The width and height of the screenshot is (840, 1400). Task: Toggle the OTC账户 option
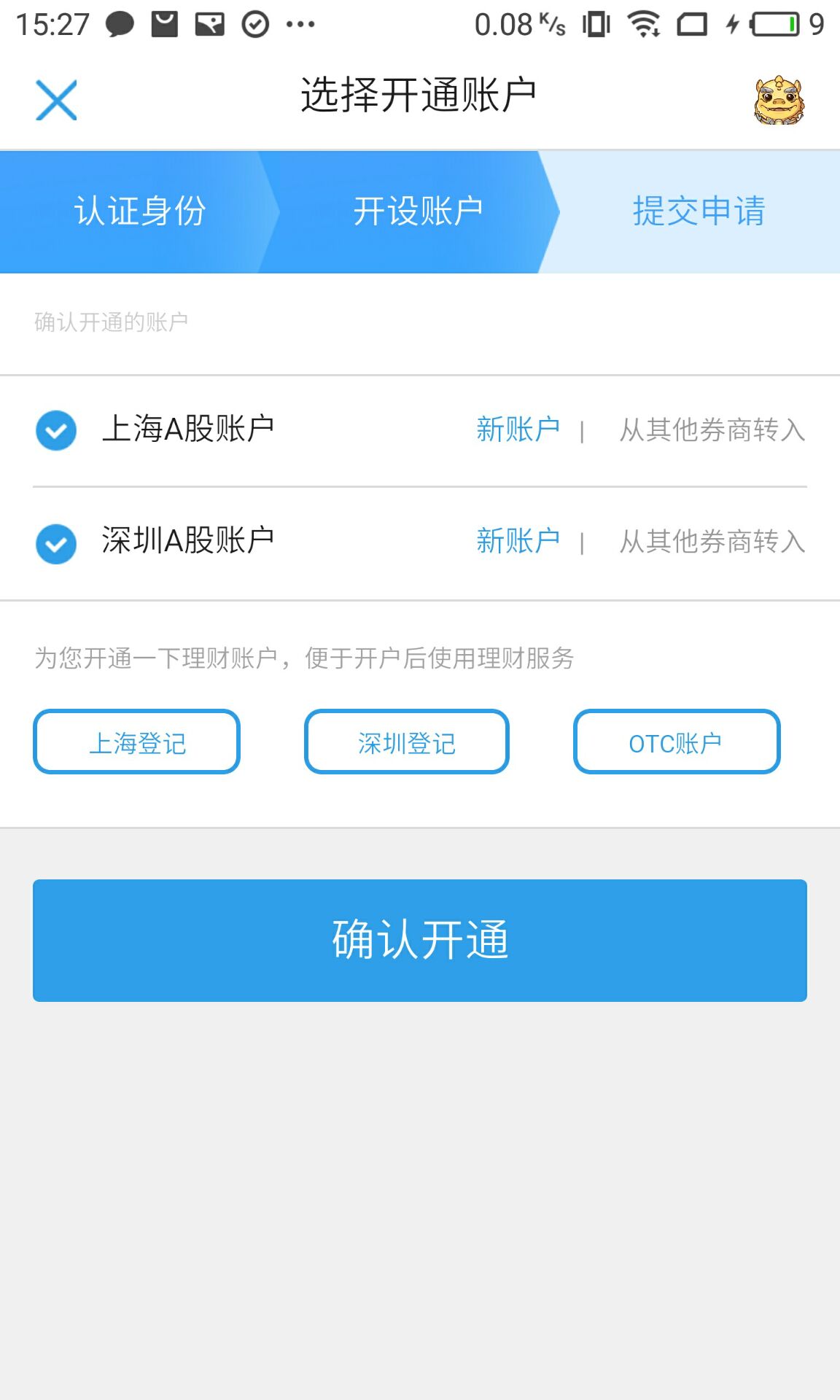click(677, 742)
